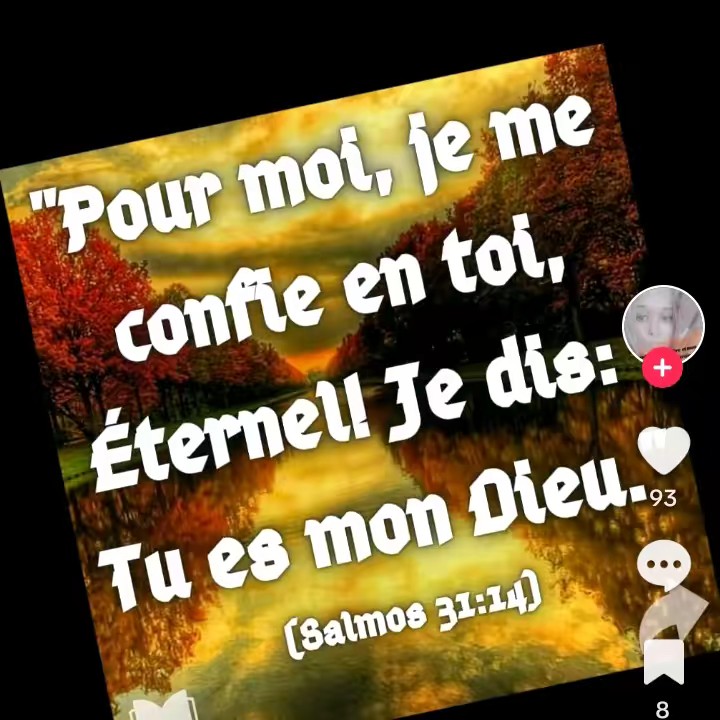
Task: Open the comments bubble
Action: [x=663, y=563]
